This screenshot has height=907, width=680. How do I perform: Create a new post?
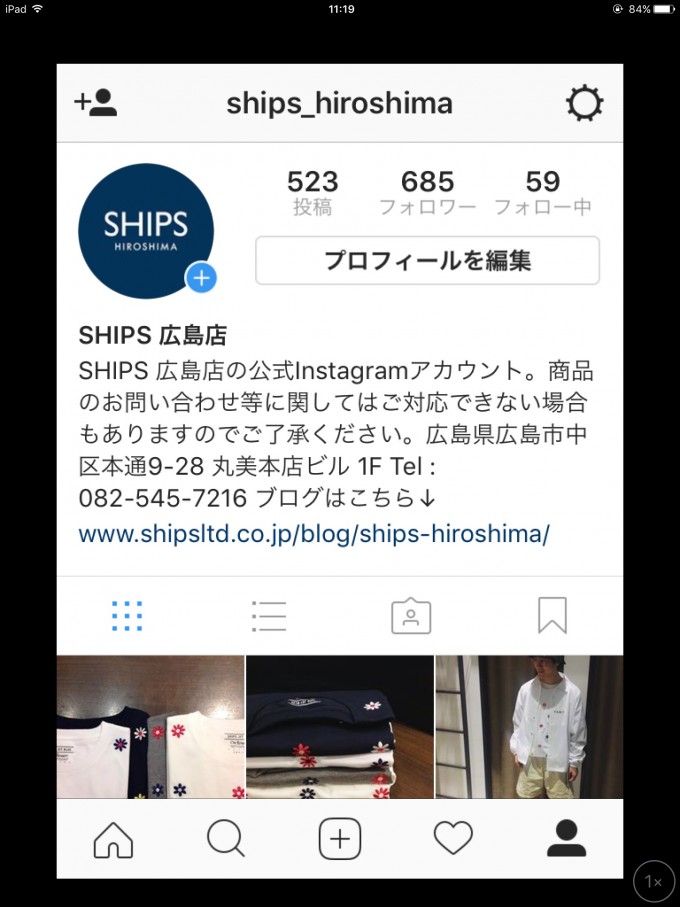[x=340, y=839]
